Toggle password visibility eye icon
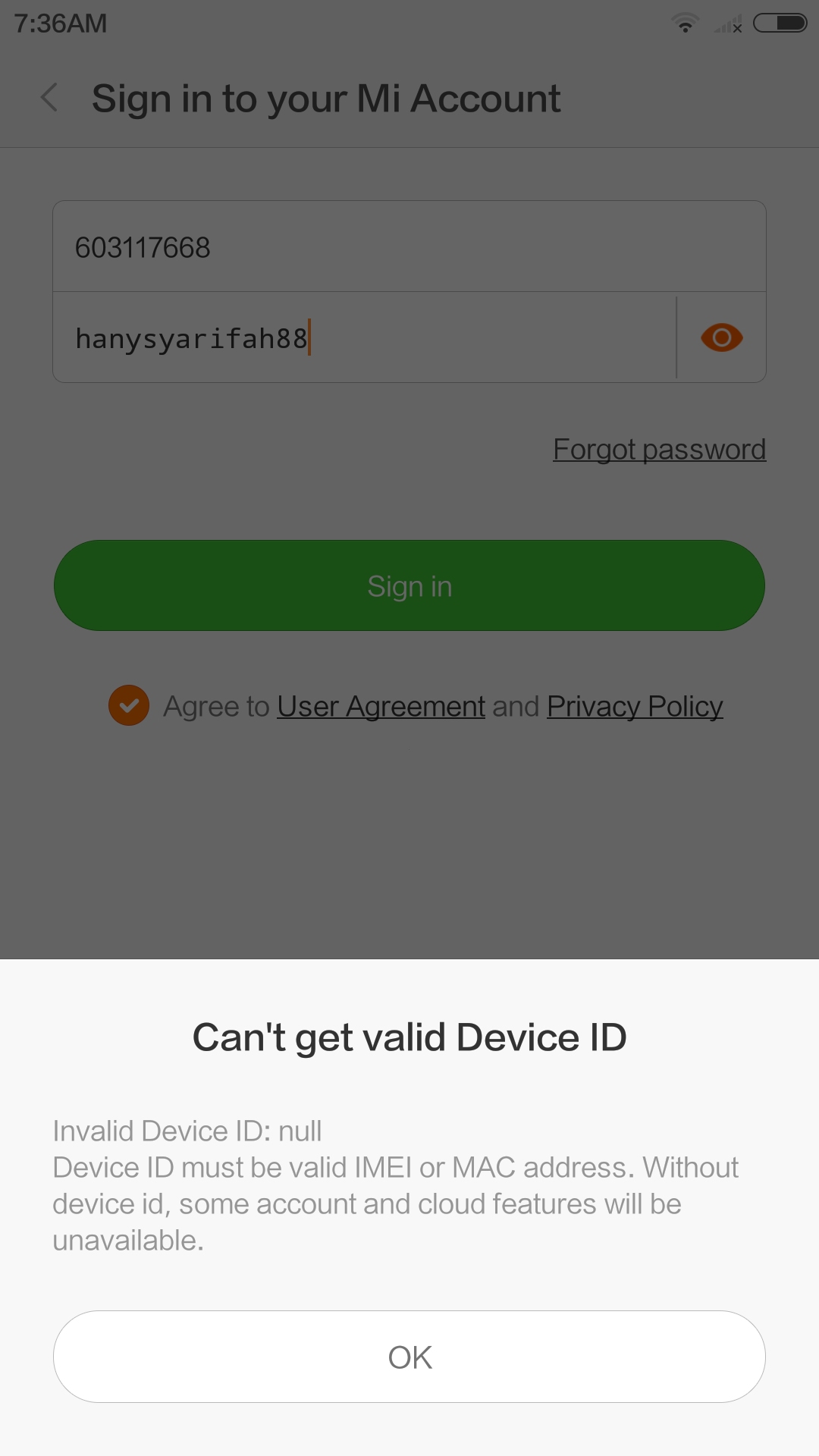The height and width of the screenshot is (1456, 819). tap(722, 337)
